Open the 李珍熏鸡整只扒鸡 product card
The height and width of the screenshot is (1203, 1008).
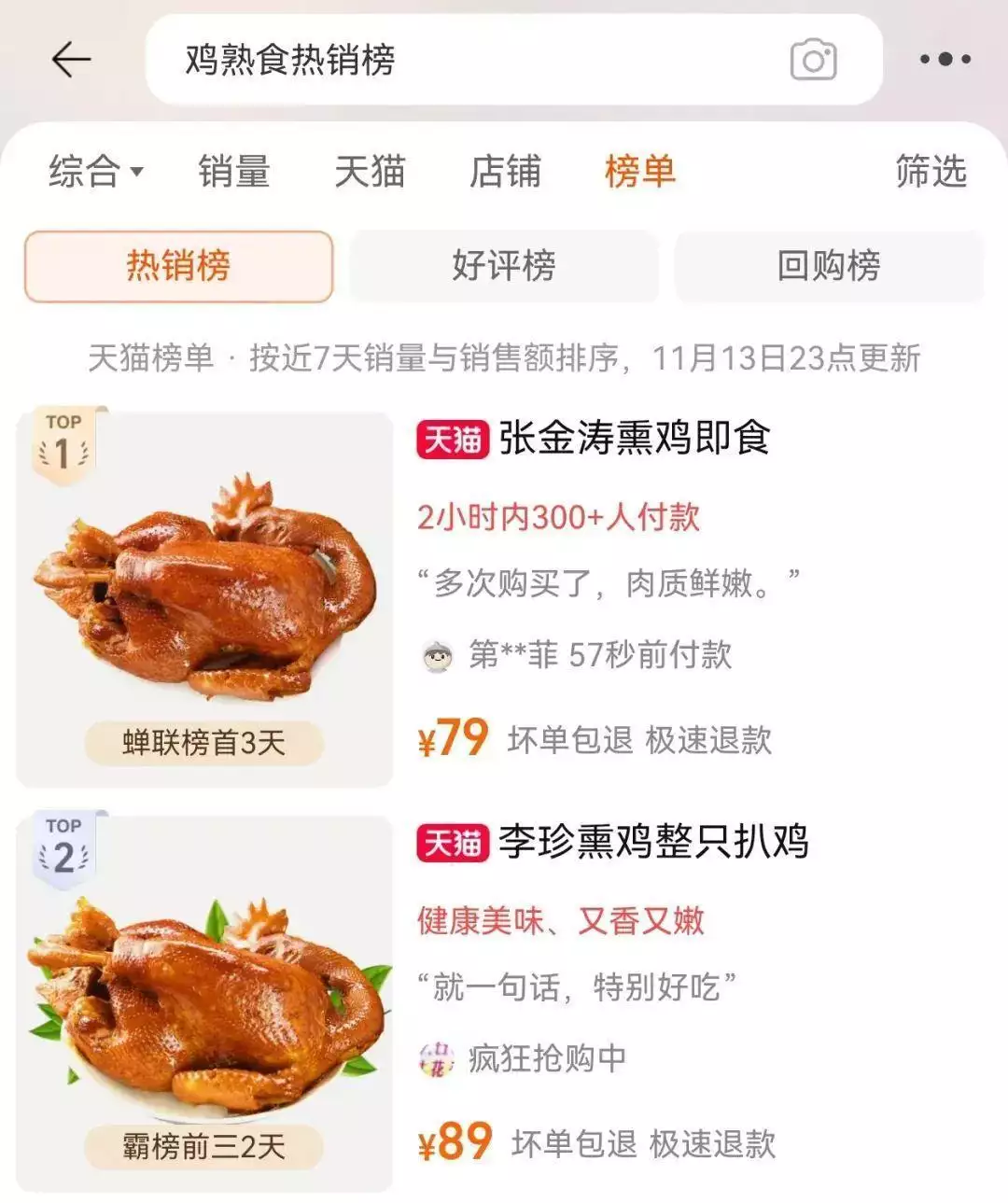[x=652, y=842]
